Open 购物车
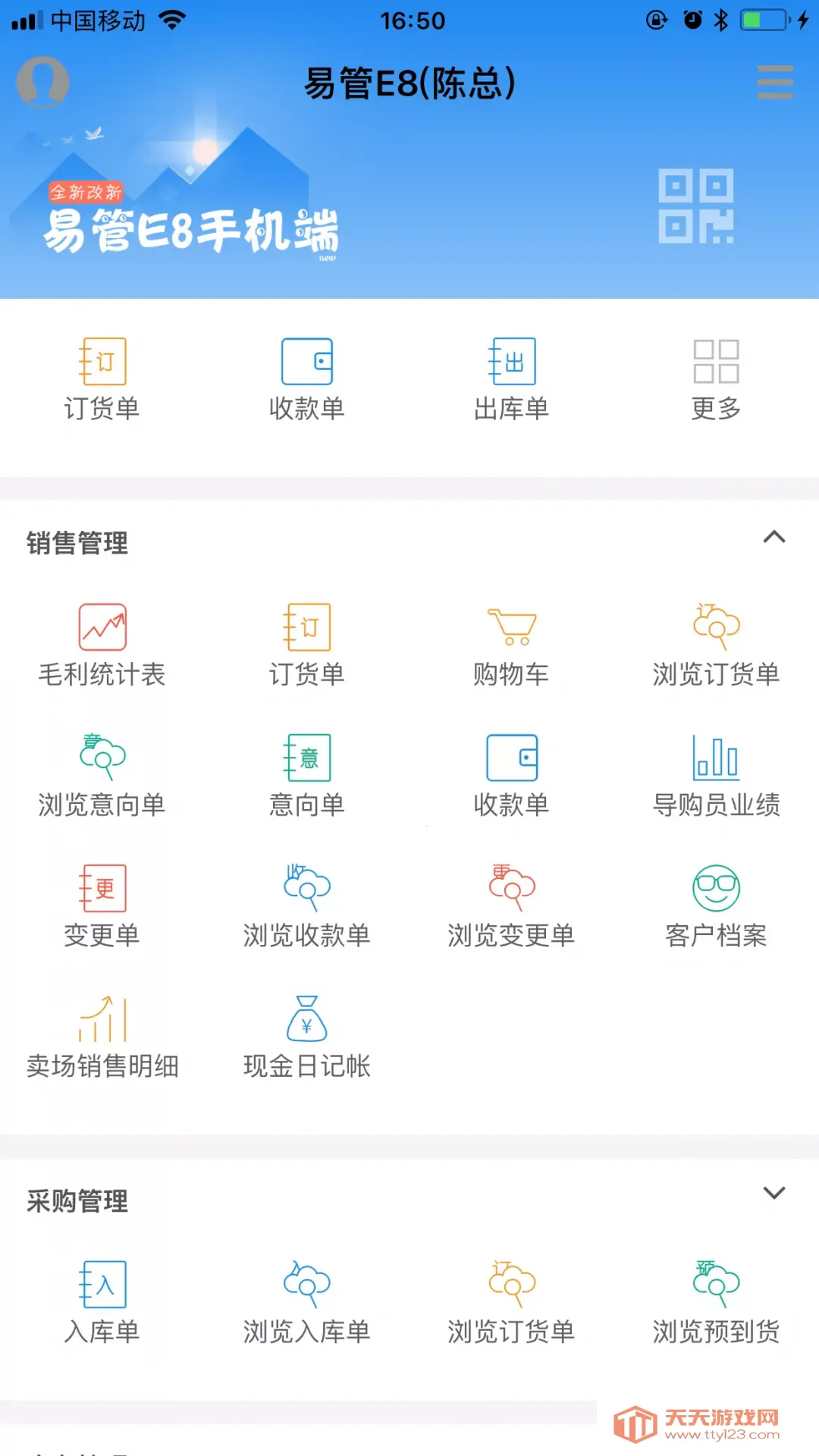Image resolution: width=819 pixels, height=1456 pixels. (x=511, y=645)
